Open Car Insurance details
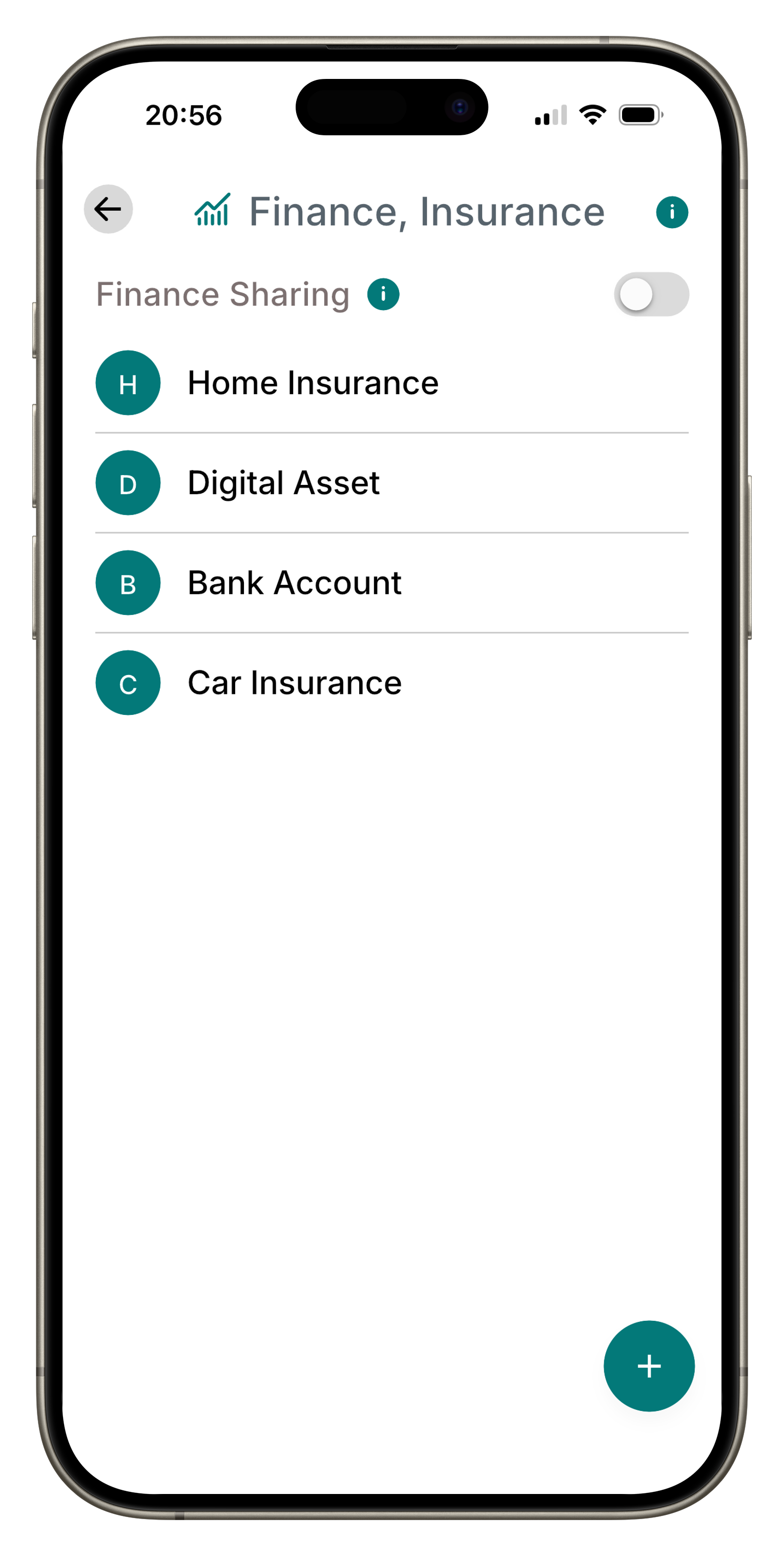This screenshot has height=1556, width=784. [x=294, y=683]
